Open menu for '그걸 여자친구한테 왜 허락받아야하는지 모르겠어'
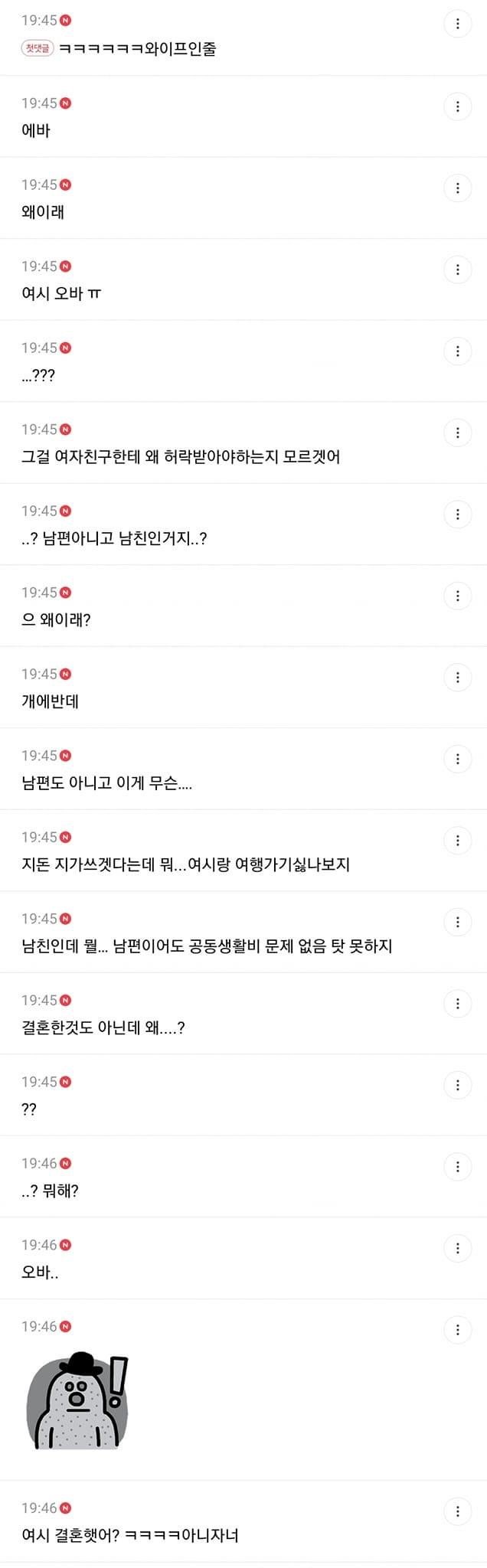Screen dimensions: 487x1568 (x=457, y=433)
